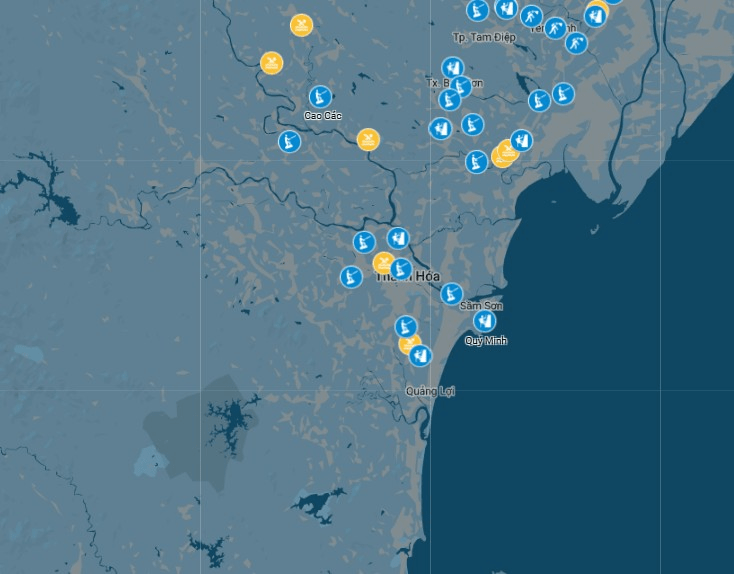
Task: Select the fishing marker above Tp. Tam Điệp
Action: coord(478,11)
